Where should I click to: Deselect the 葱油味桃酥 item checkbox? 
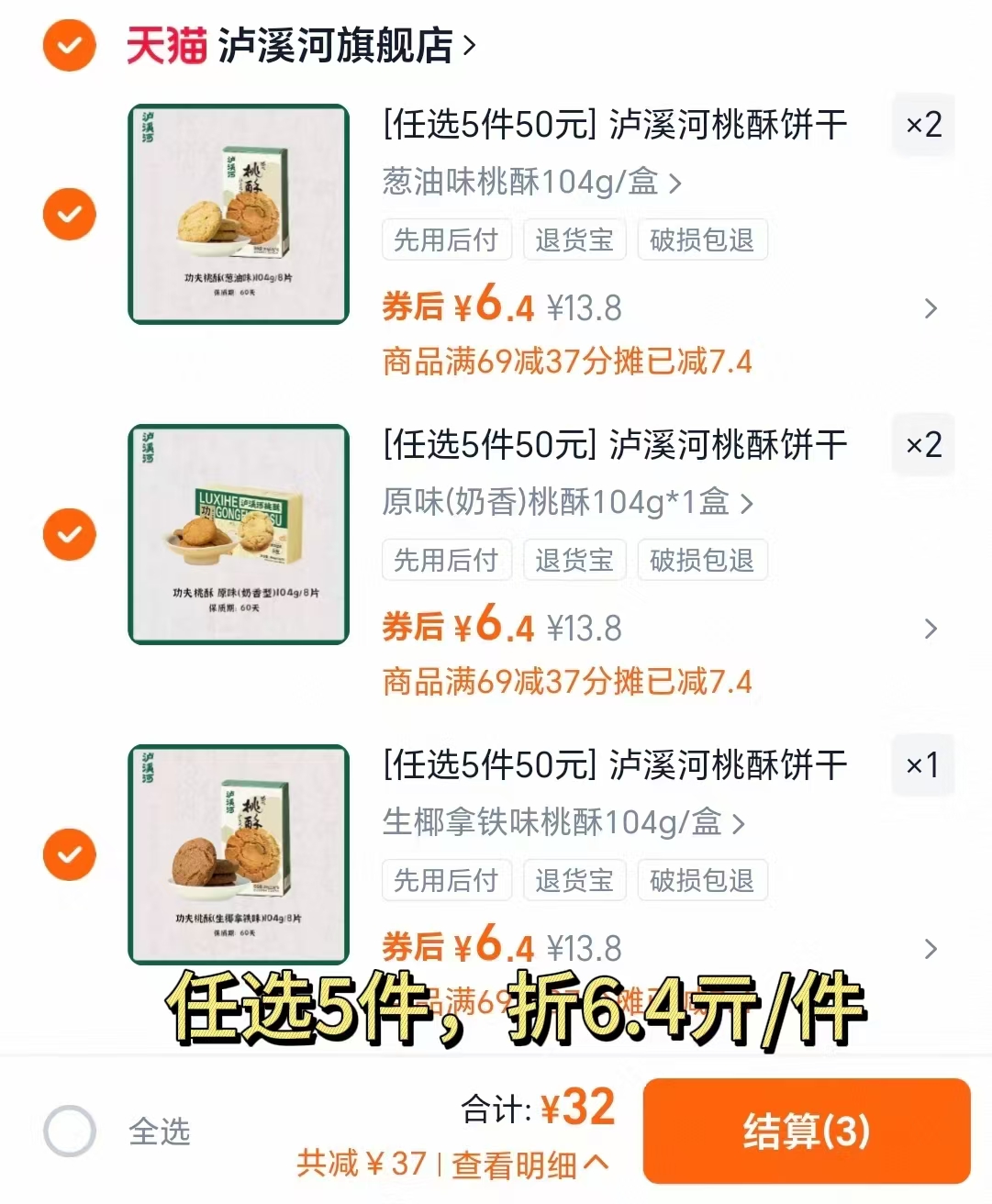click(x=69, y=214)
